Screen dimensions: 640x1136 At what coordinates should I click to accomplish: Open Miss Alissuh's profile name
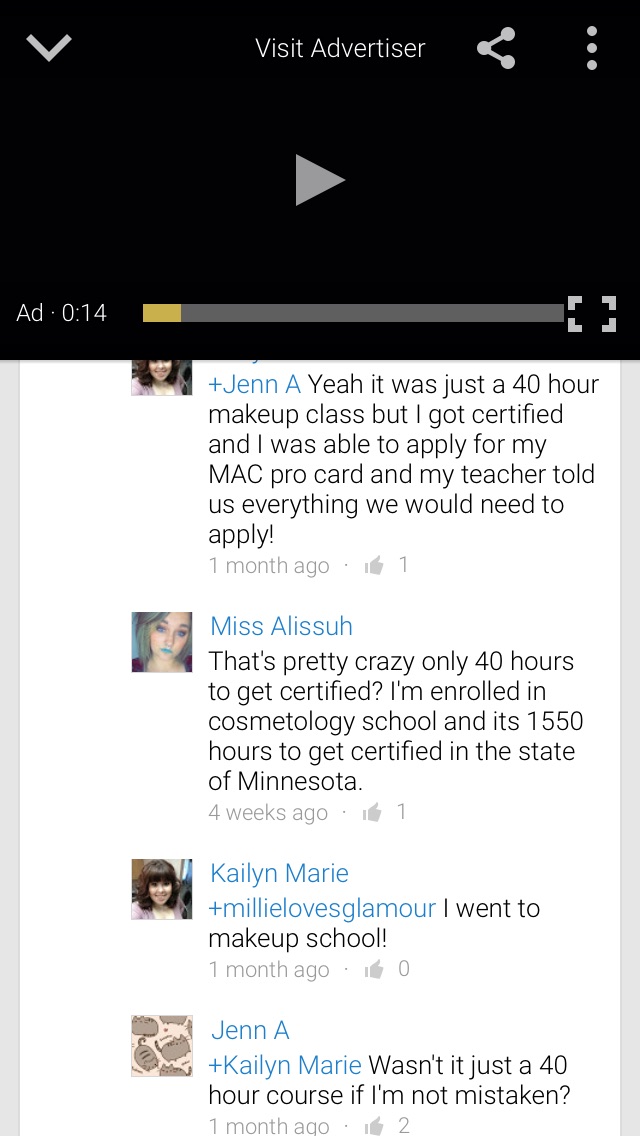pos(281,626)
